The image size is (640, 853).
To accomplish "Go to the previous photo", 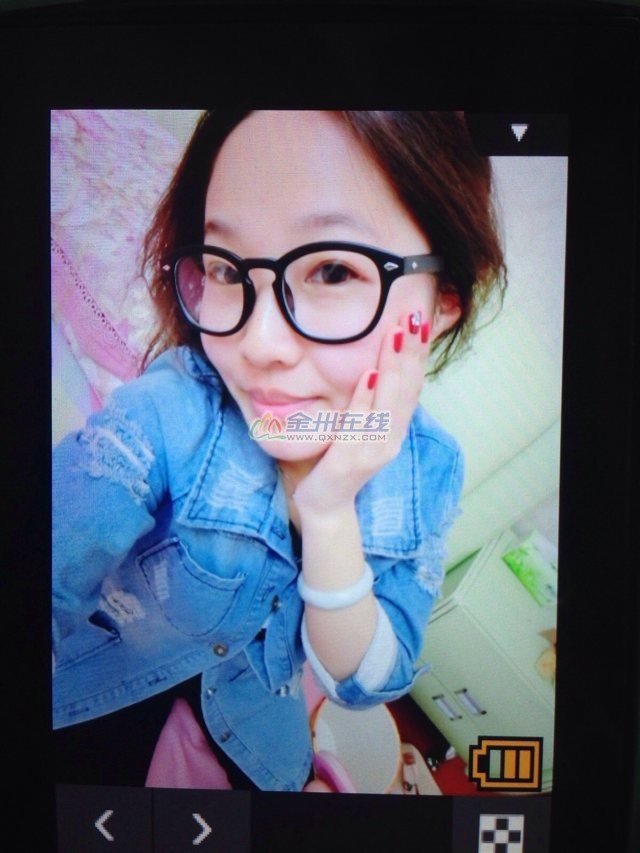I will coord(104,826).
